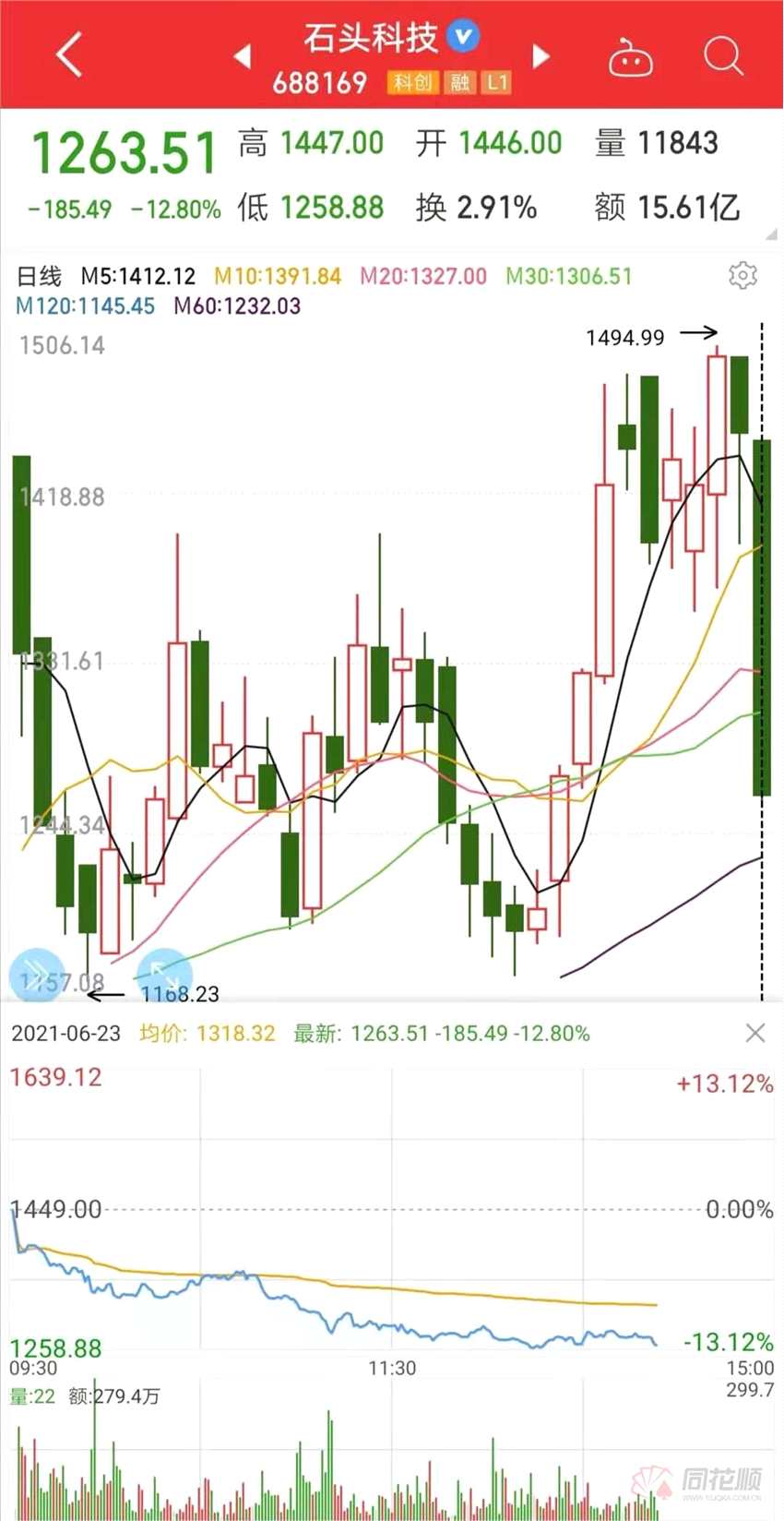Screen dimensions: 784x1521
Task: Tap the blue double-arrow chart button
Action: coord(36,976)
